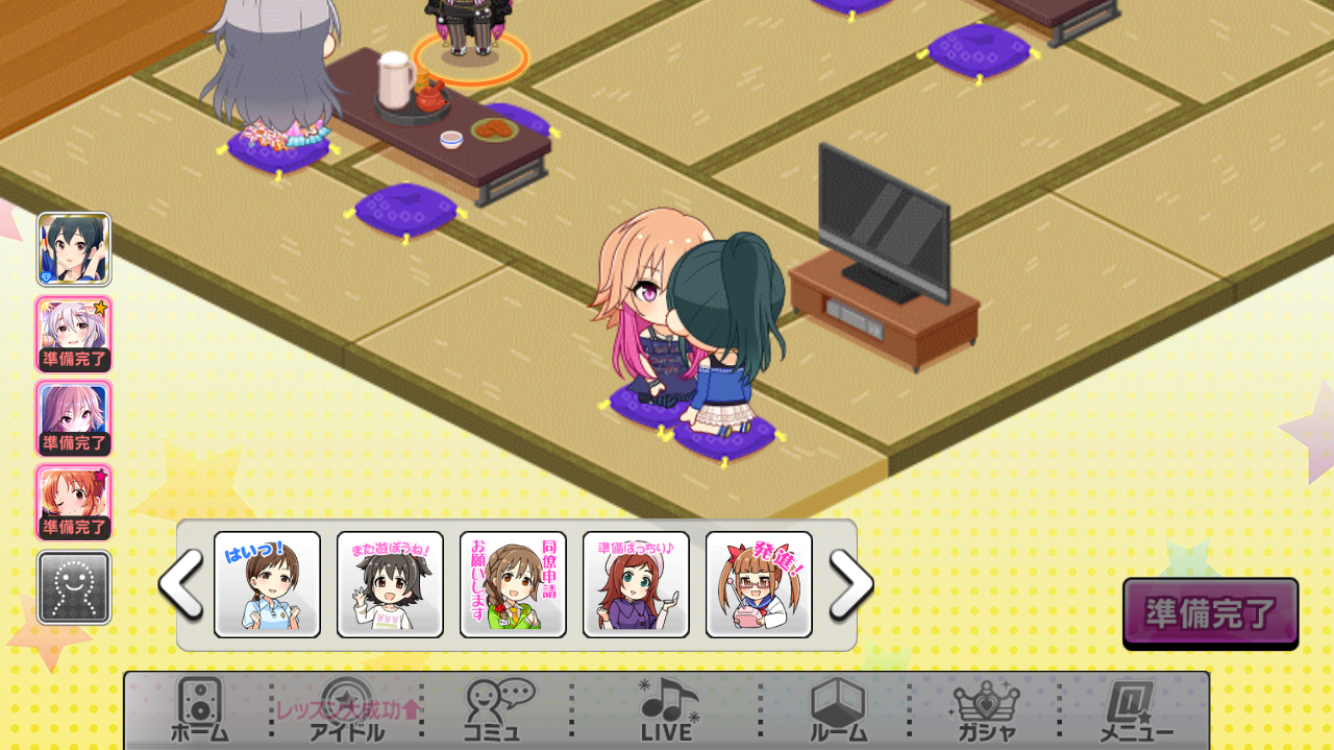Image resolution: width=1334 pixels, height=750 pixels.
Task: Send the 発進! stamp
Action: tap(759, 585)
